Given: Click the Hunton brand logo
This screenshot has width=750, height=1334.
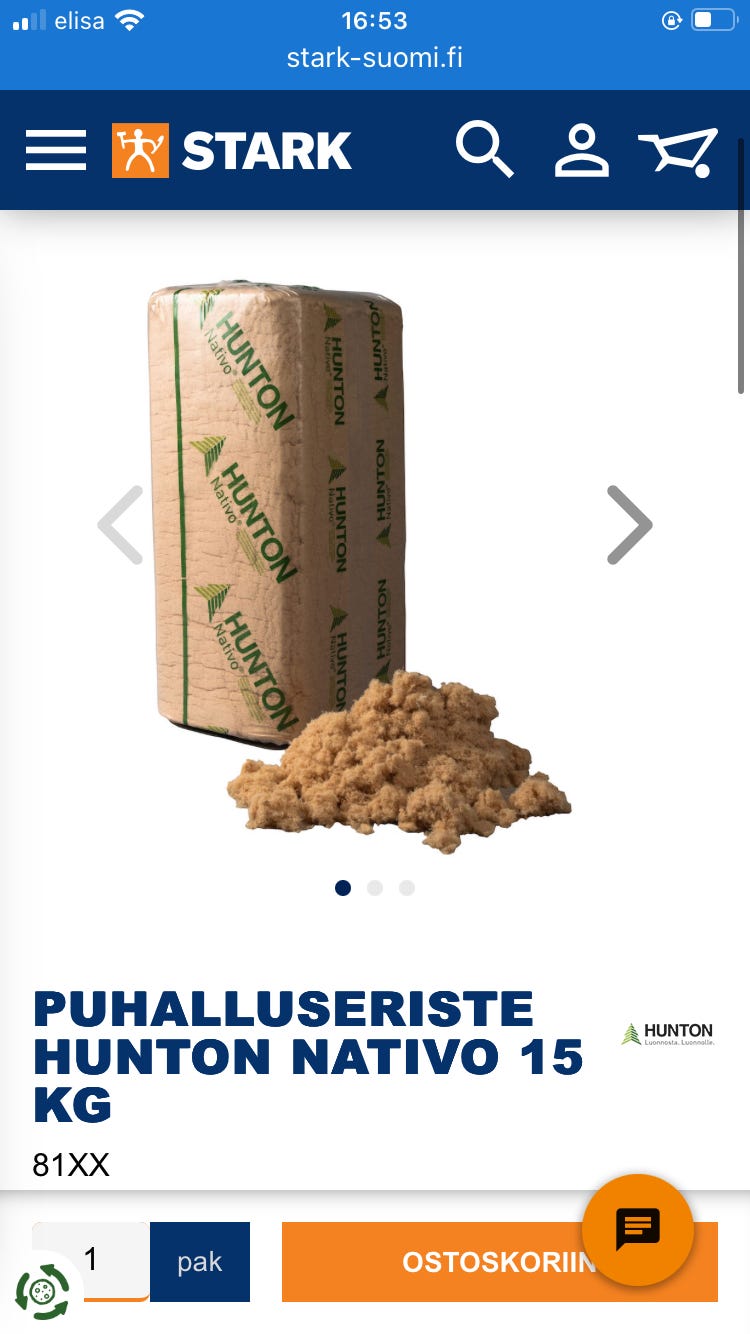Looking at the screenshot, I should 668,1034.
